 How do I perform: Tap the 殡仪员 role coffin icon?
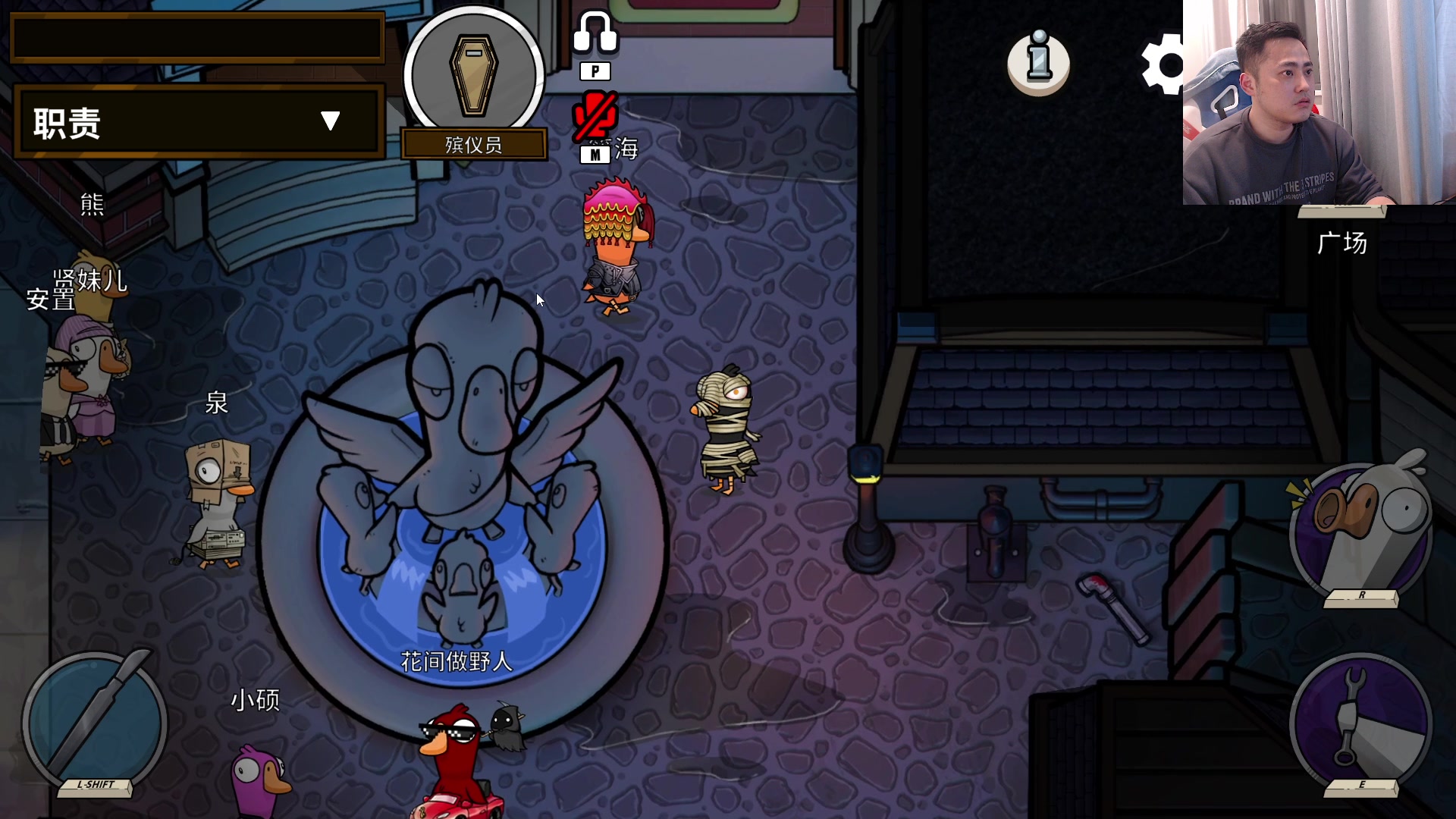click(473, 74)
